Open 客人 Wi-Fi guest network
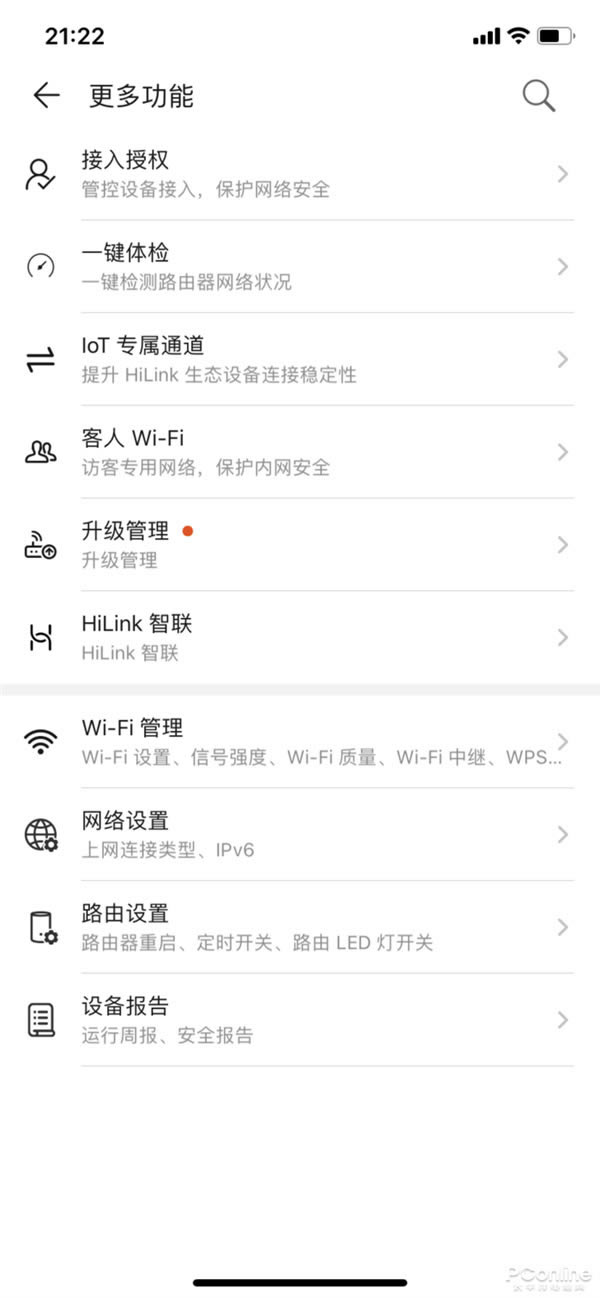This screenshot has width=600, height=1298. 300,452
